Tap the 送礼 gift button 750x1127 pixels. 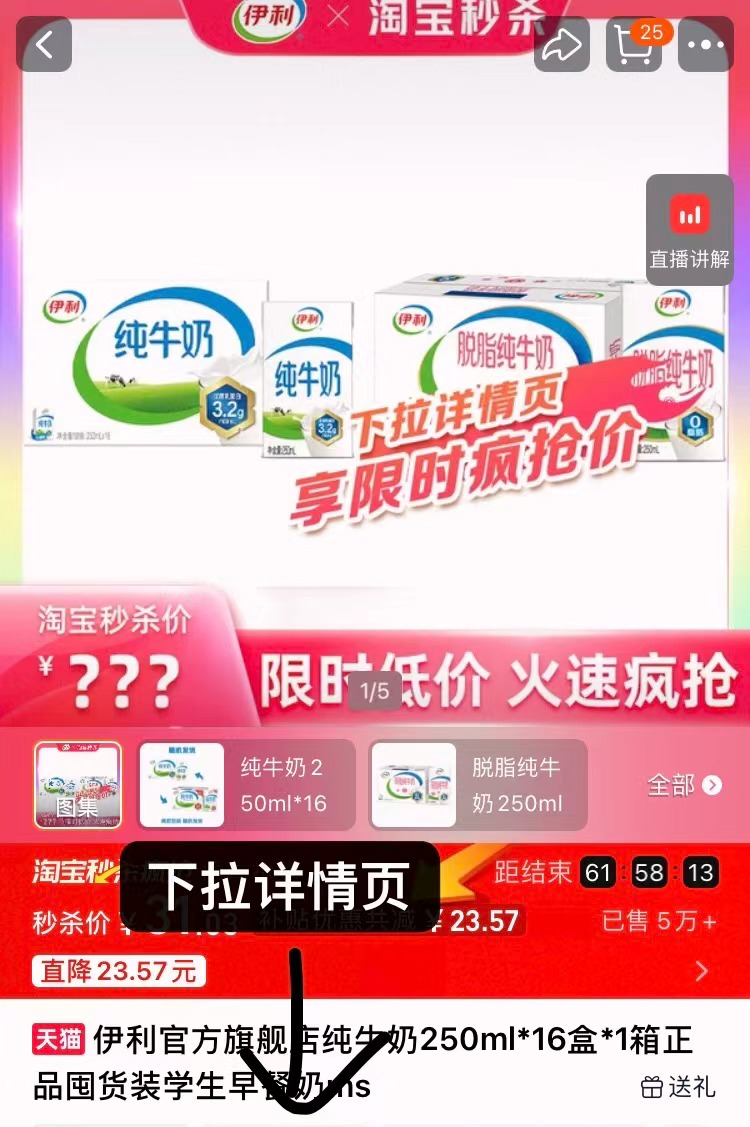click(x=679, y=1086)
